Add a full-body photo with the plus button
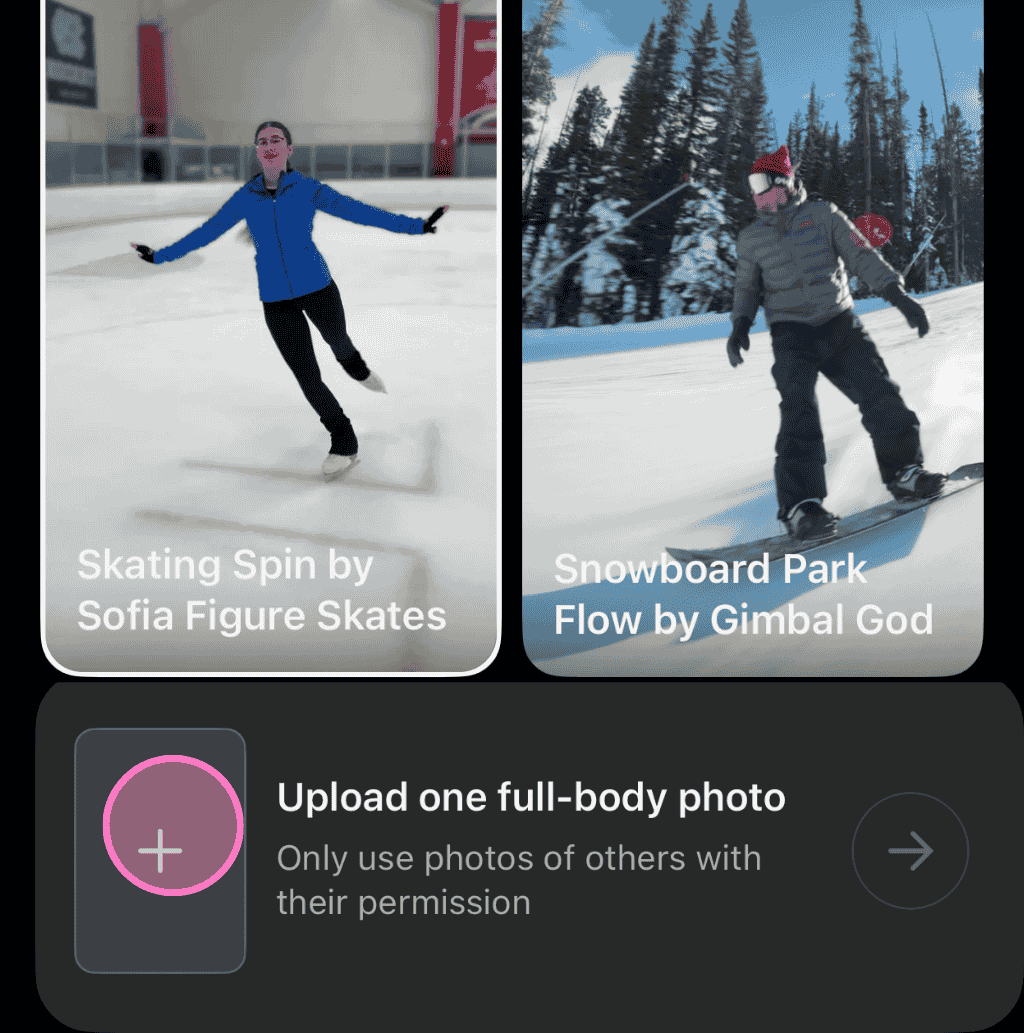The width and height of the screenshot is (1024, 1033). 161,851
